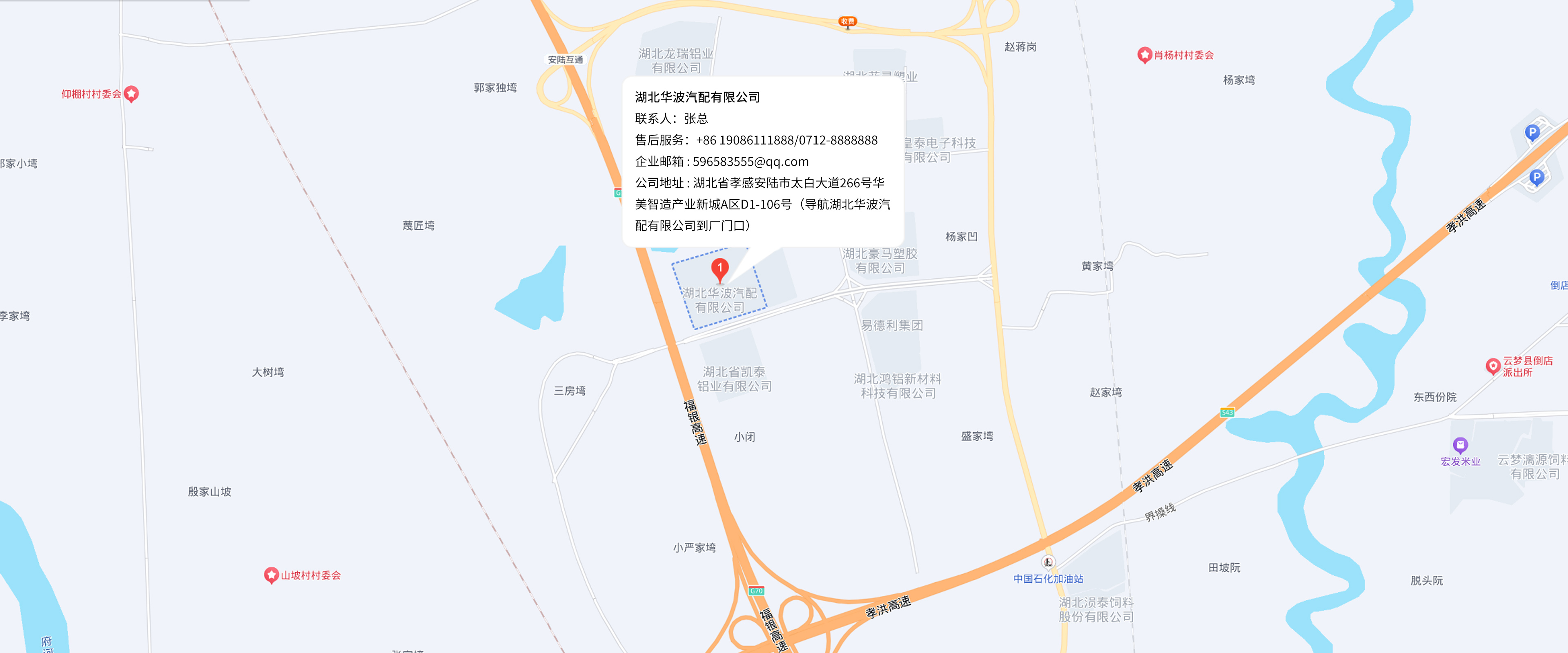Open the 肖杨村村委会 map point

point(1144,56)
